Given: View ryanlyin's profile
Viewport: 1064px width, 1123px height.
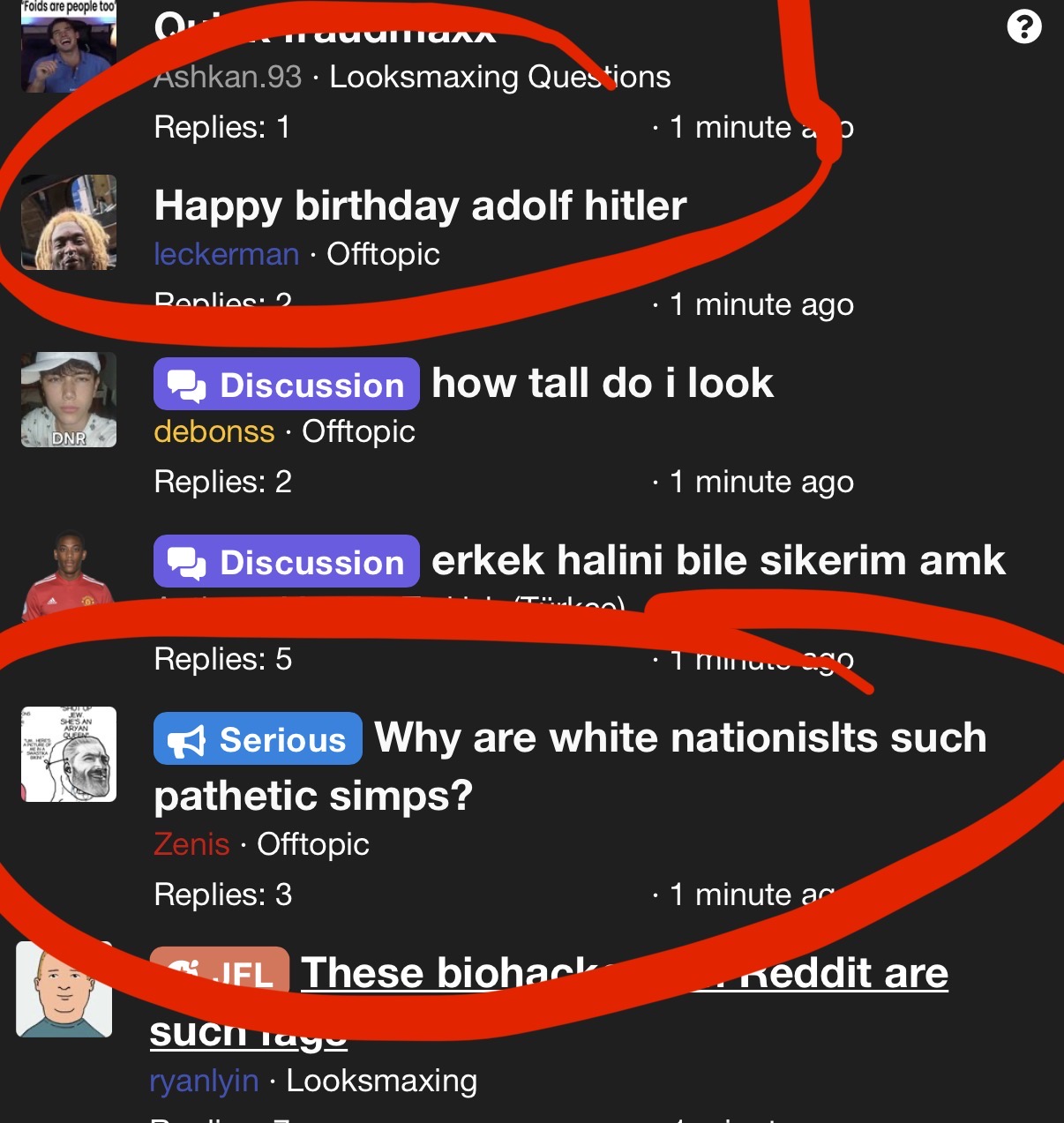Looking at the screenshot, I should coord(204,1081).
